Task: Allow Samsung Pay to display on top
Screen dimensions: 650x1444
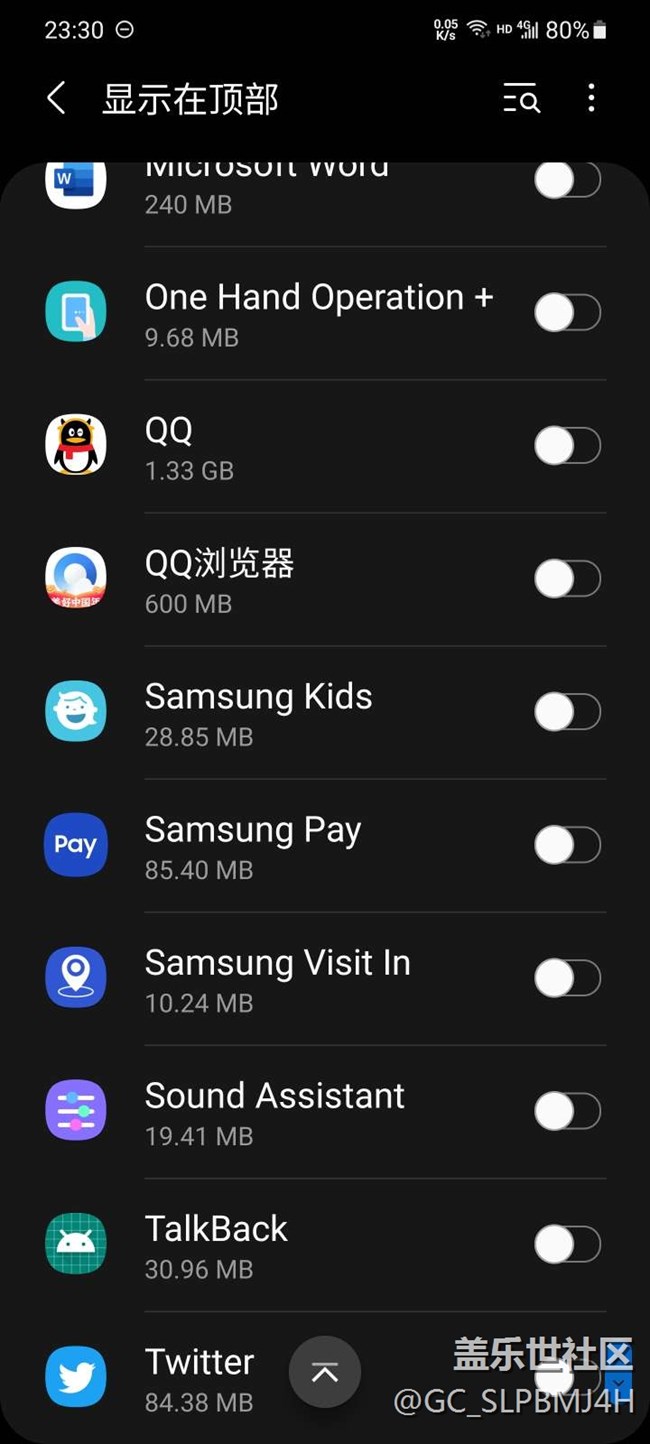Action: 567,845
